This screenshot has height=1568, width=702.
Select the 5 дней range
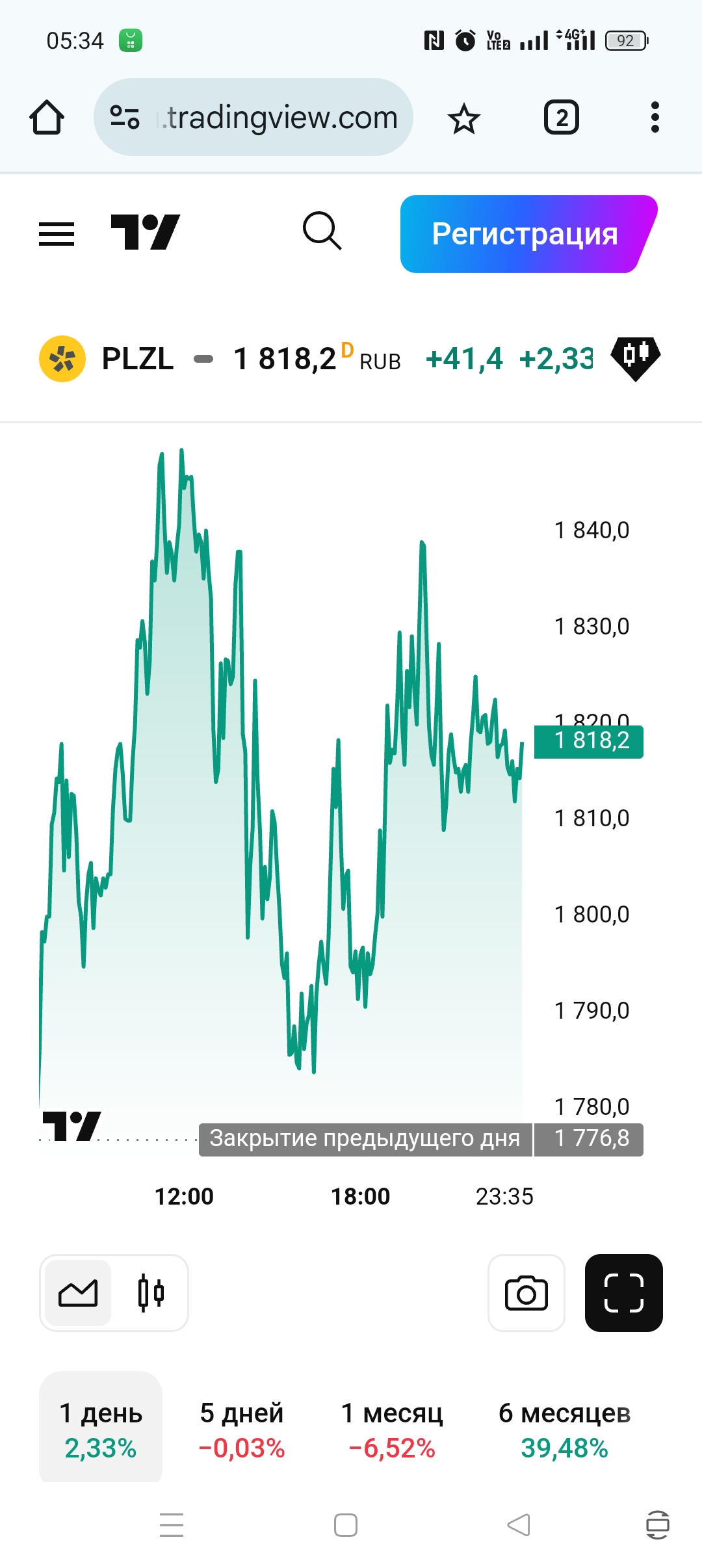tap(242, 1429)
